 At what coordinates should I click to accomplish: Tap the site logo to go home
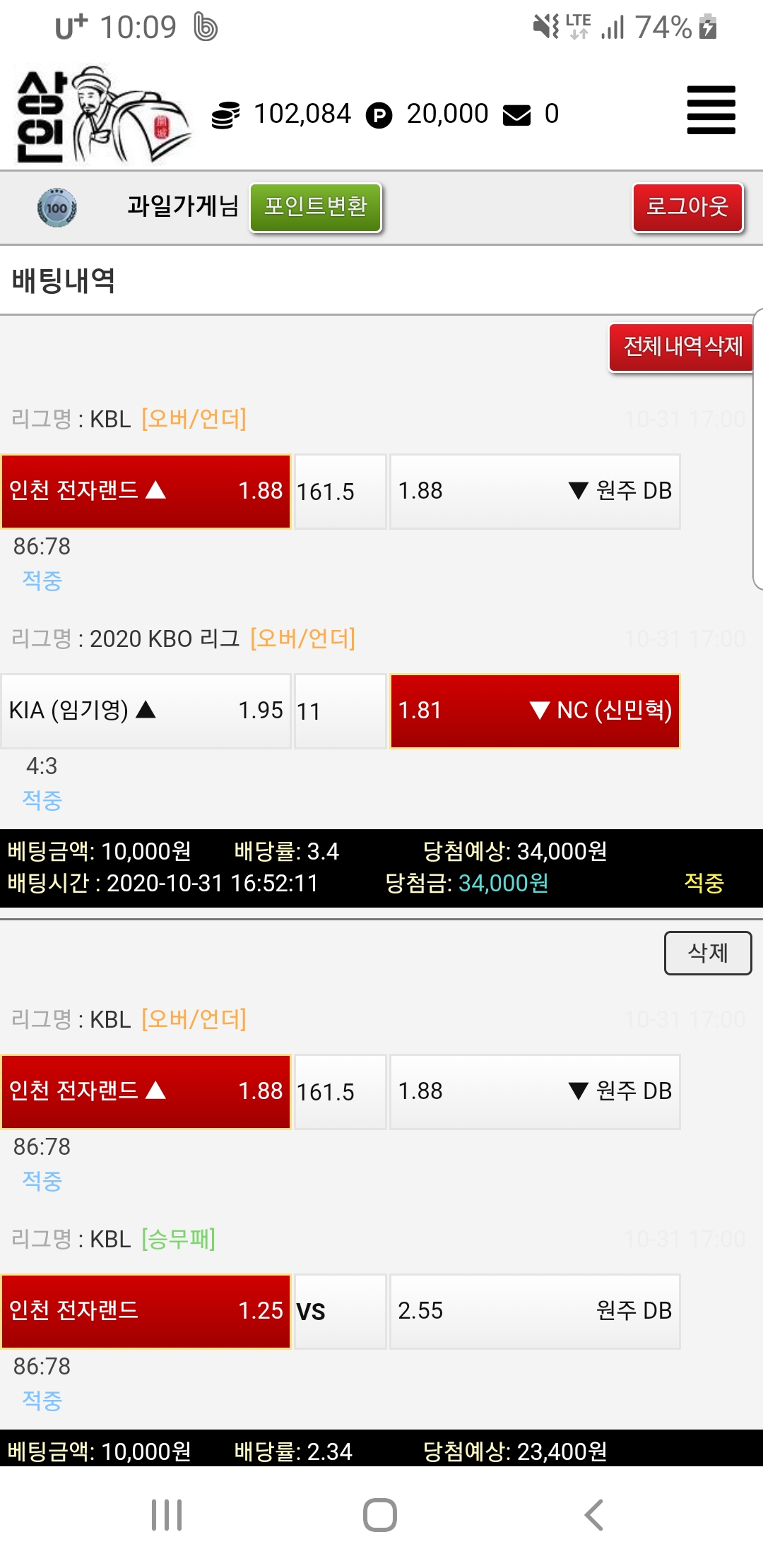tap(102, 115)
